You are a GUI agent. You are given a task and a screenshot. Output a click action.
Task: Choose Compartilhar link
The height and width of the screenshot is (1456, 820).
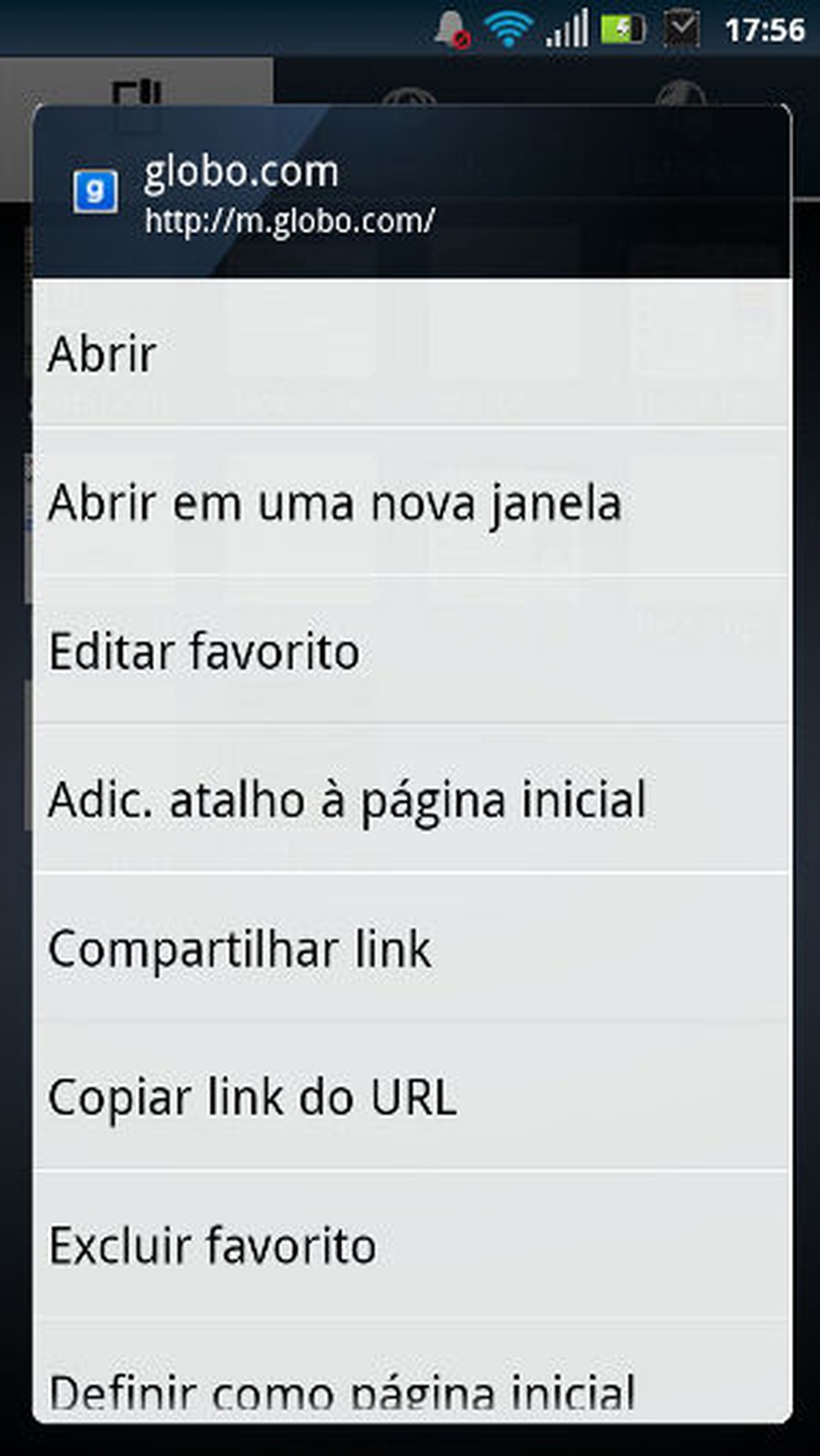[x=410, y=949]
